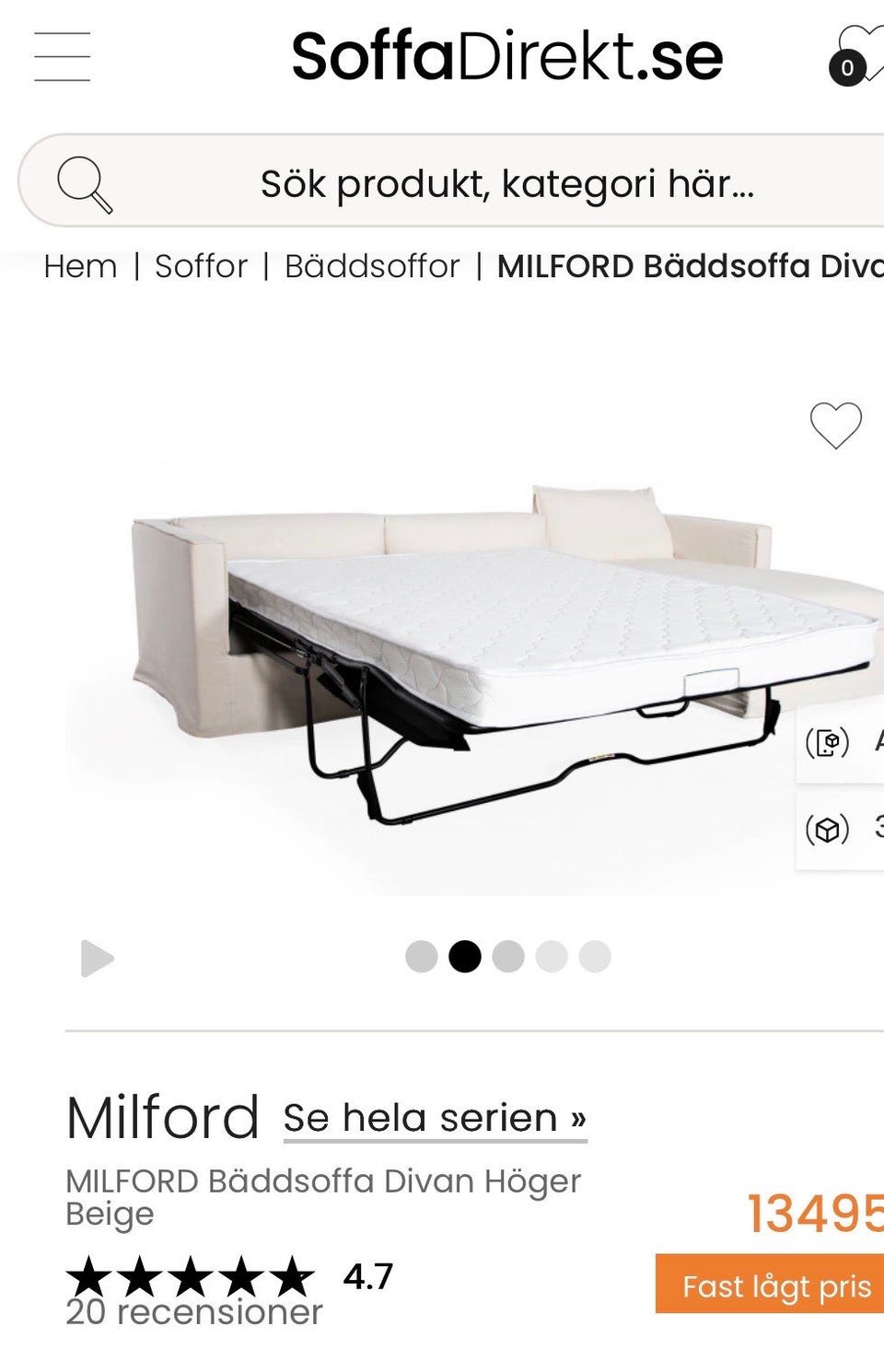Screen dimensions: 884x1372
Task: Click the SoffaDirekt.se logo
Action: tap(508, 55)
